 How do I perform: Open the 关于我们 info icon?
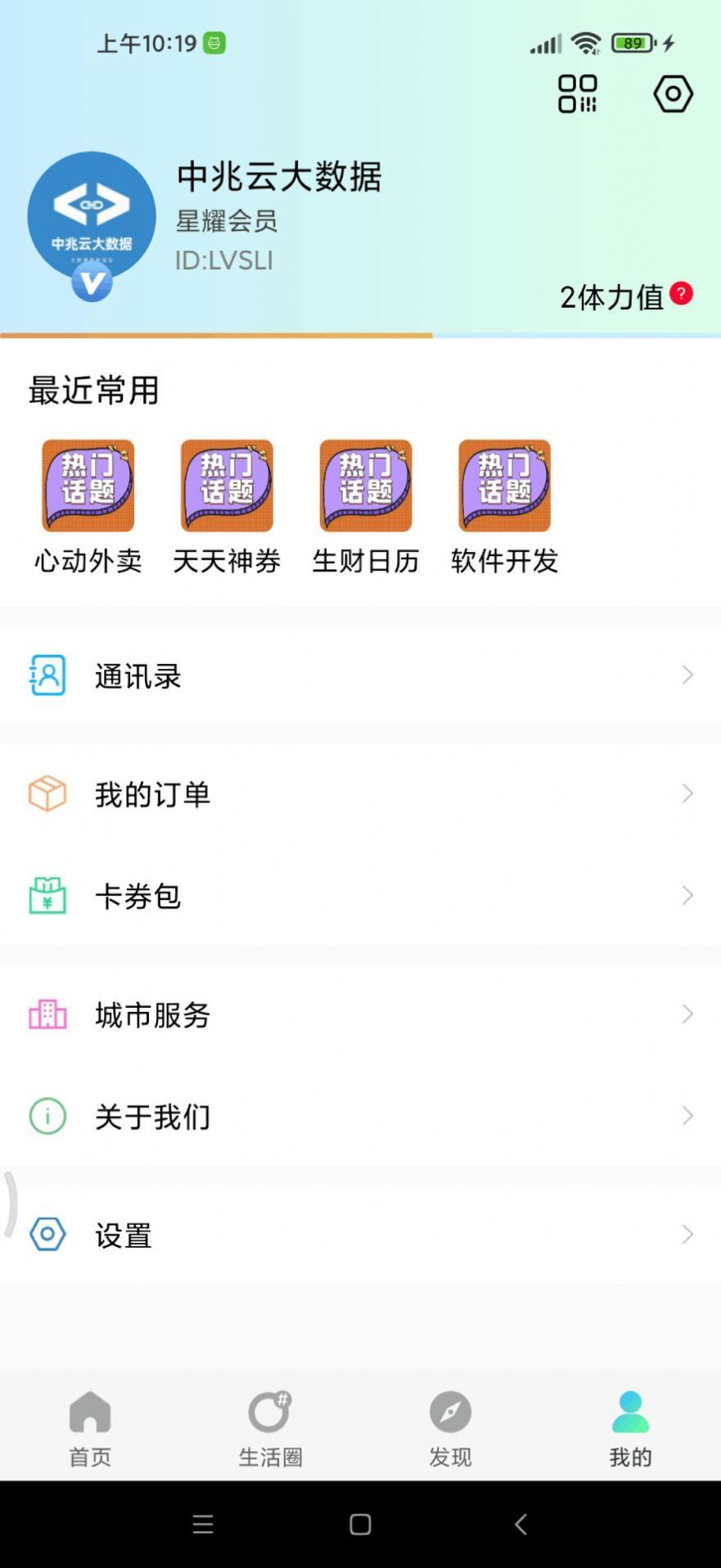coord(47,1116)
